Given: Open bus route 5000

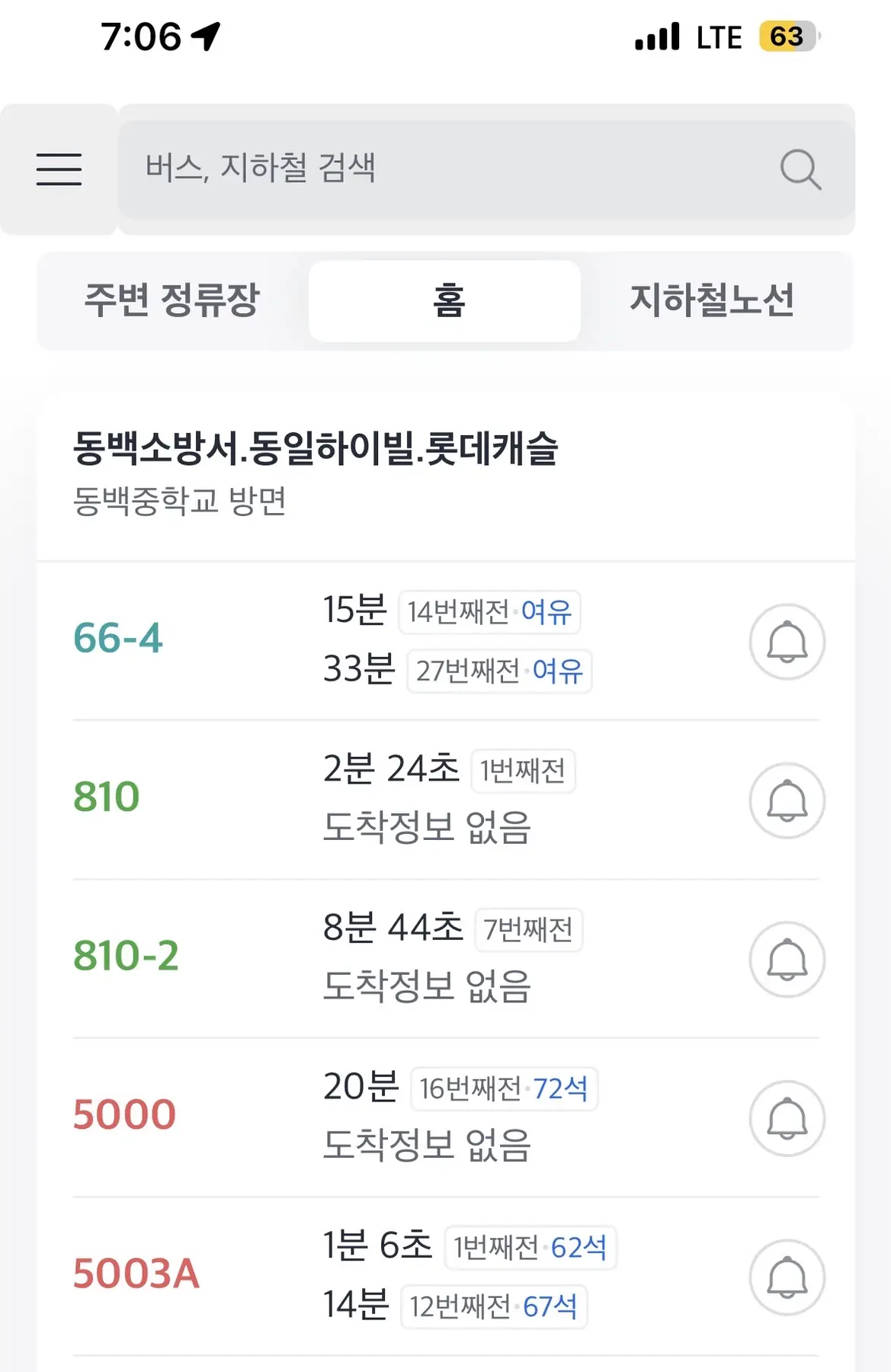Looking at the screenshot, I should pos(124,1115).
